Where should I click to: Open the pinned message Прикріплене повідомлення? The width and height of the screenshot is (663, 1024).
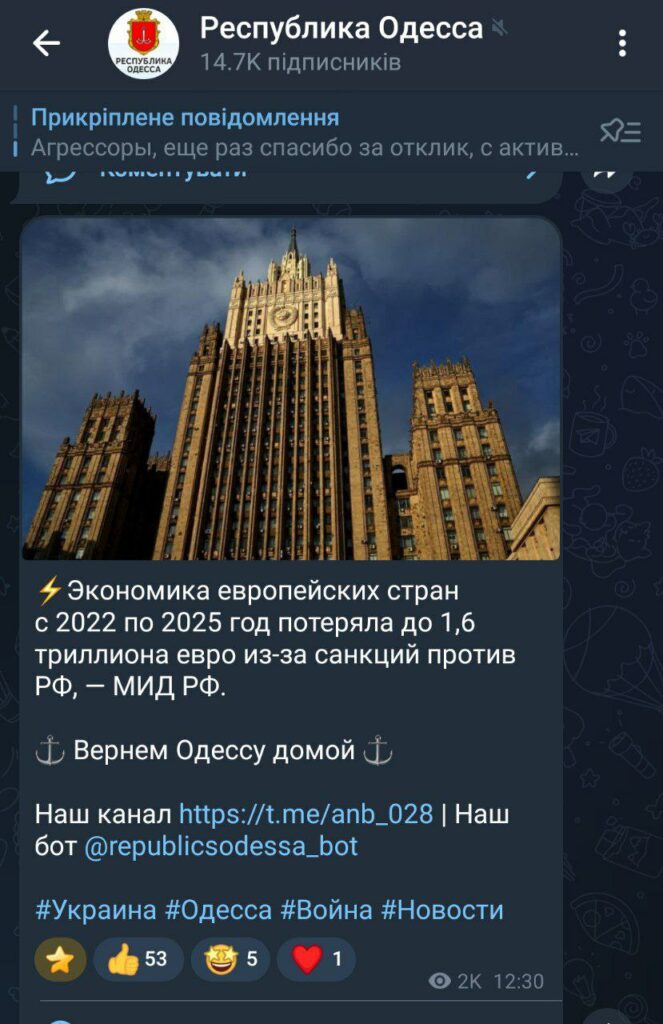click(300, 133)
